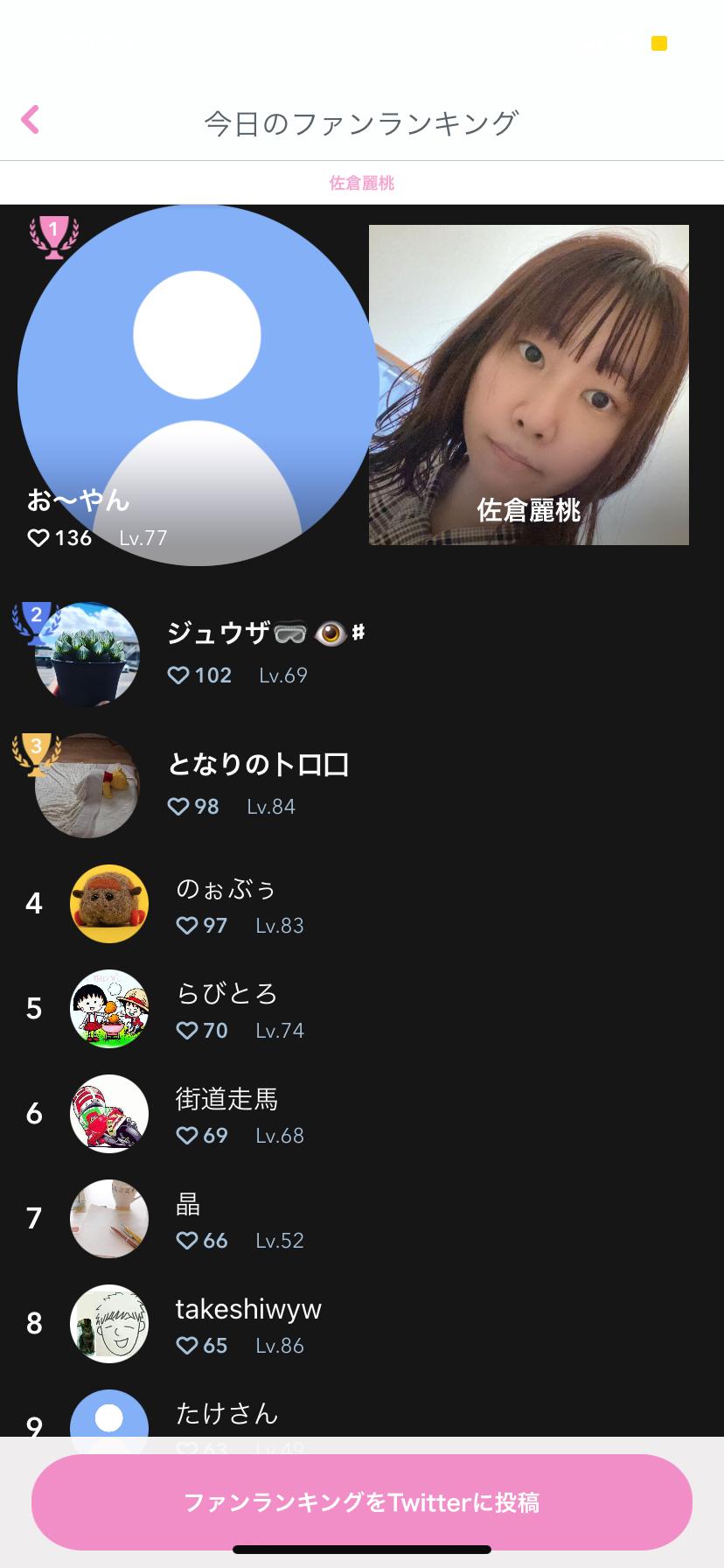Open first-place fan お〜やん's profile

198,385
